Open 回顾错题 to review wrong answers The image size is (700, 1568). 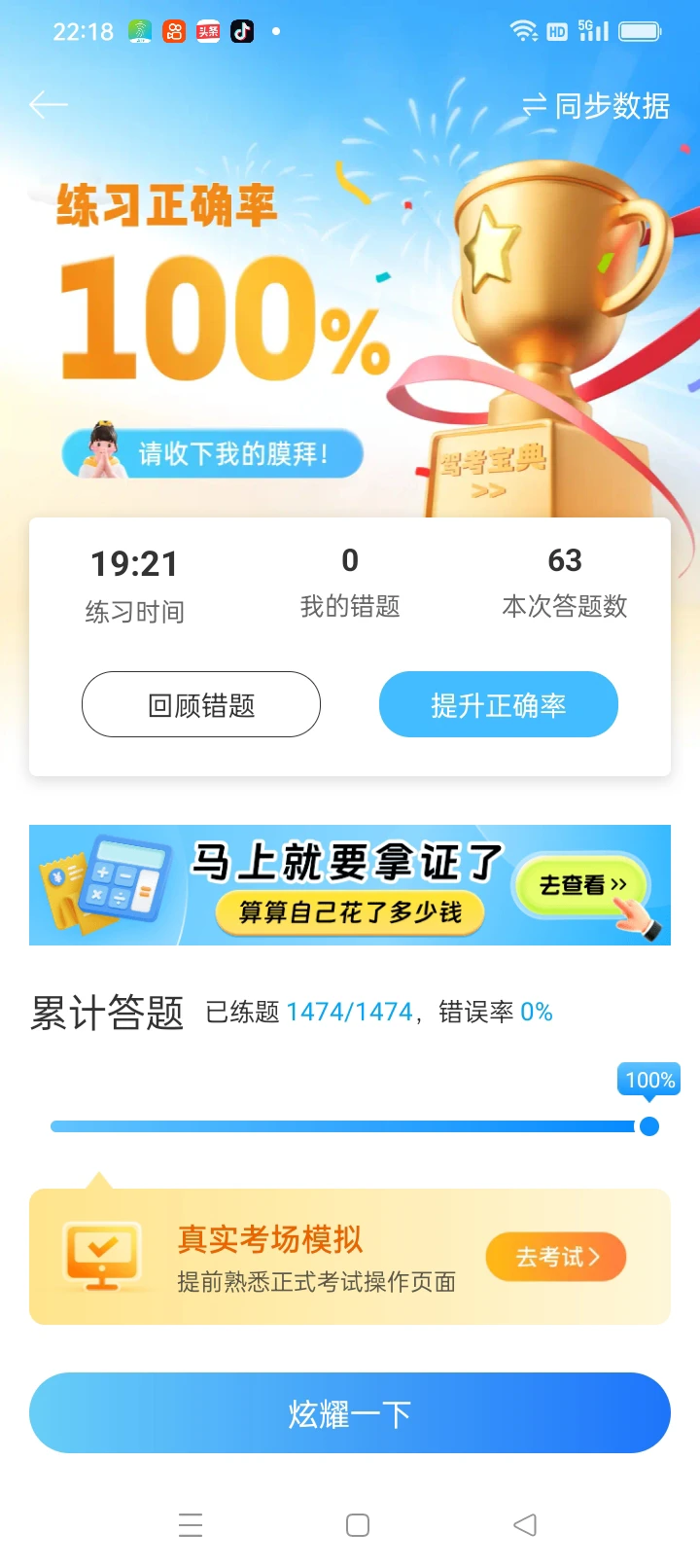point(201,705)
